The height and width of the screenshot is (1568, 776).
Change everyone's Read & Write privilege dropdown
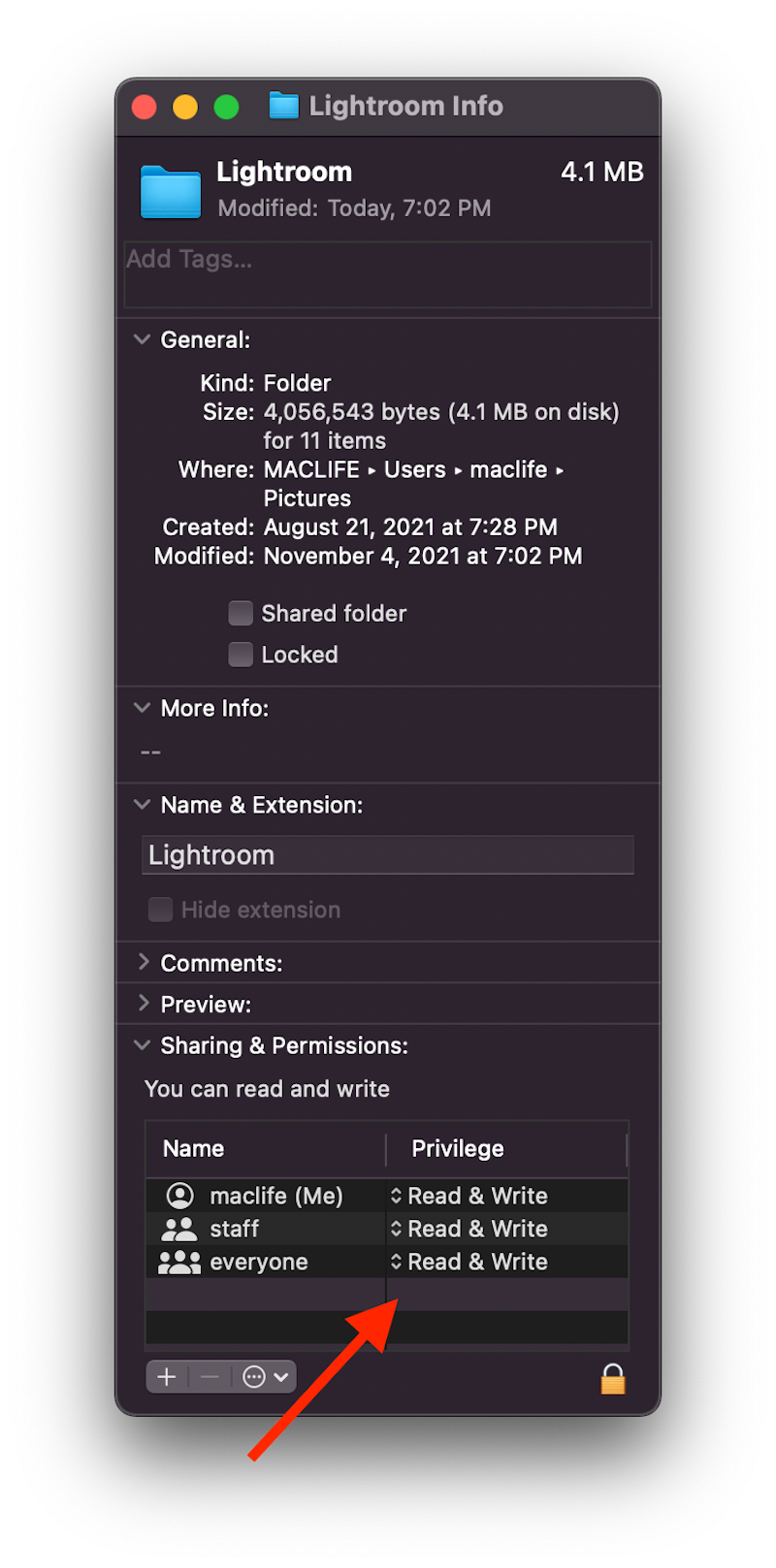click(x=400, y=1262)
